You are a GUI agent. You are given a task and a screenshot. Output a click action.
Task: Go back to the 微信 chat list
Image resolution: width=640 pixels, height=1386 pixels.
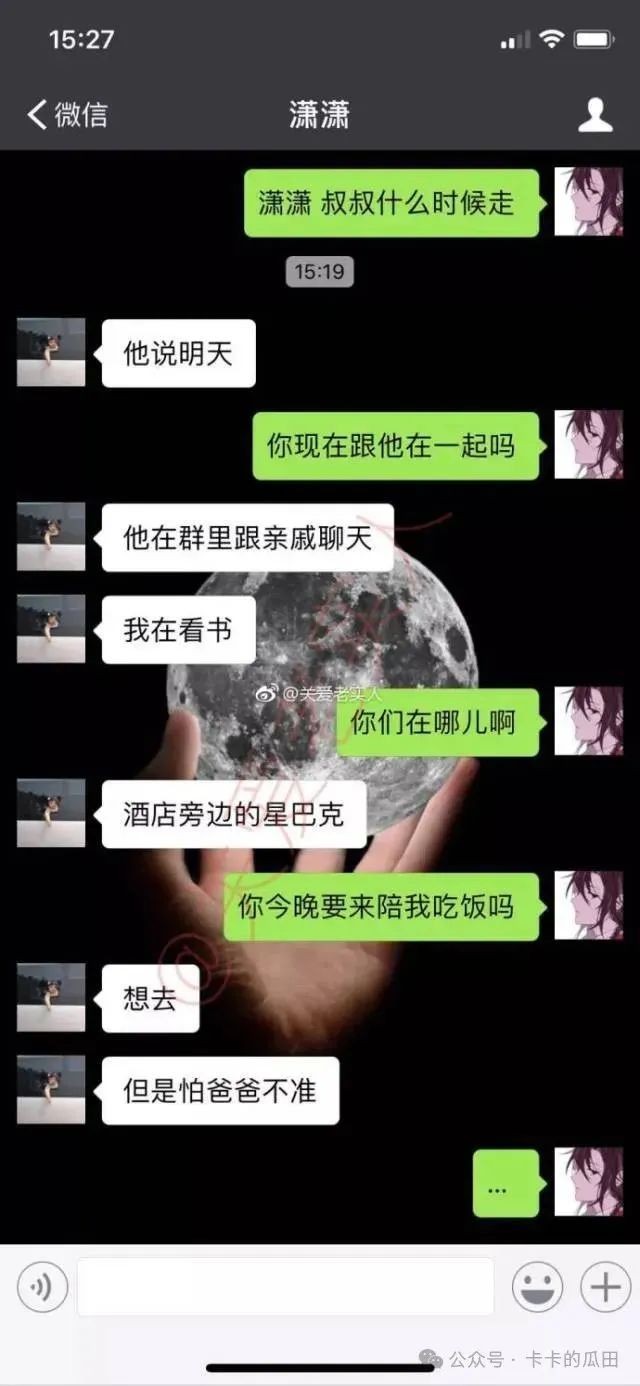point(66,114)
